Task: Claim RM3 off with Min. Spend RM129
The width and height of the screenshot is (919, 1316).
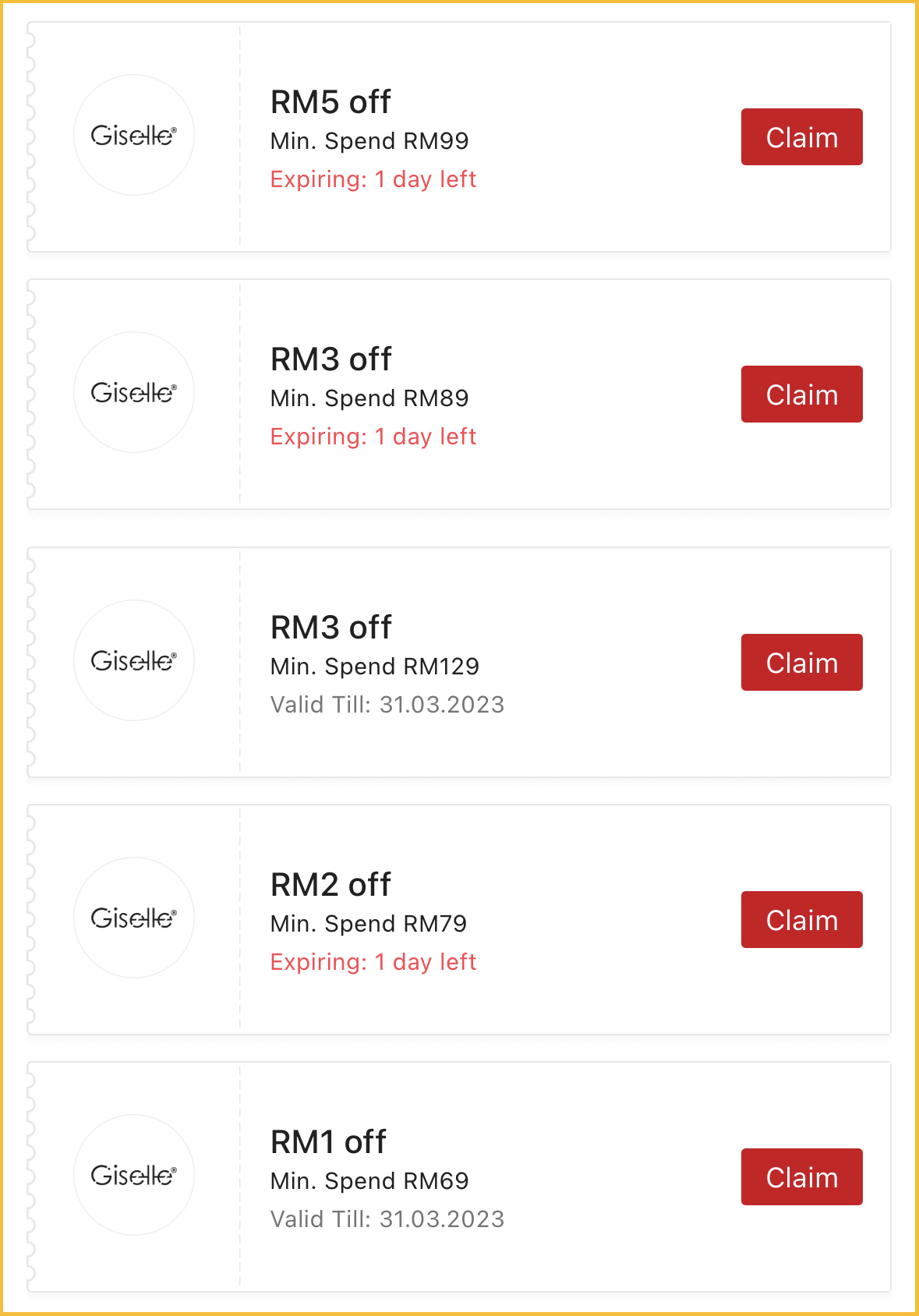Action: point(801,663)
